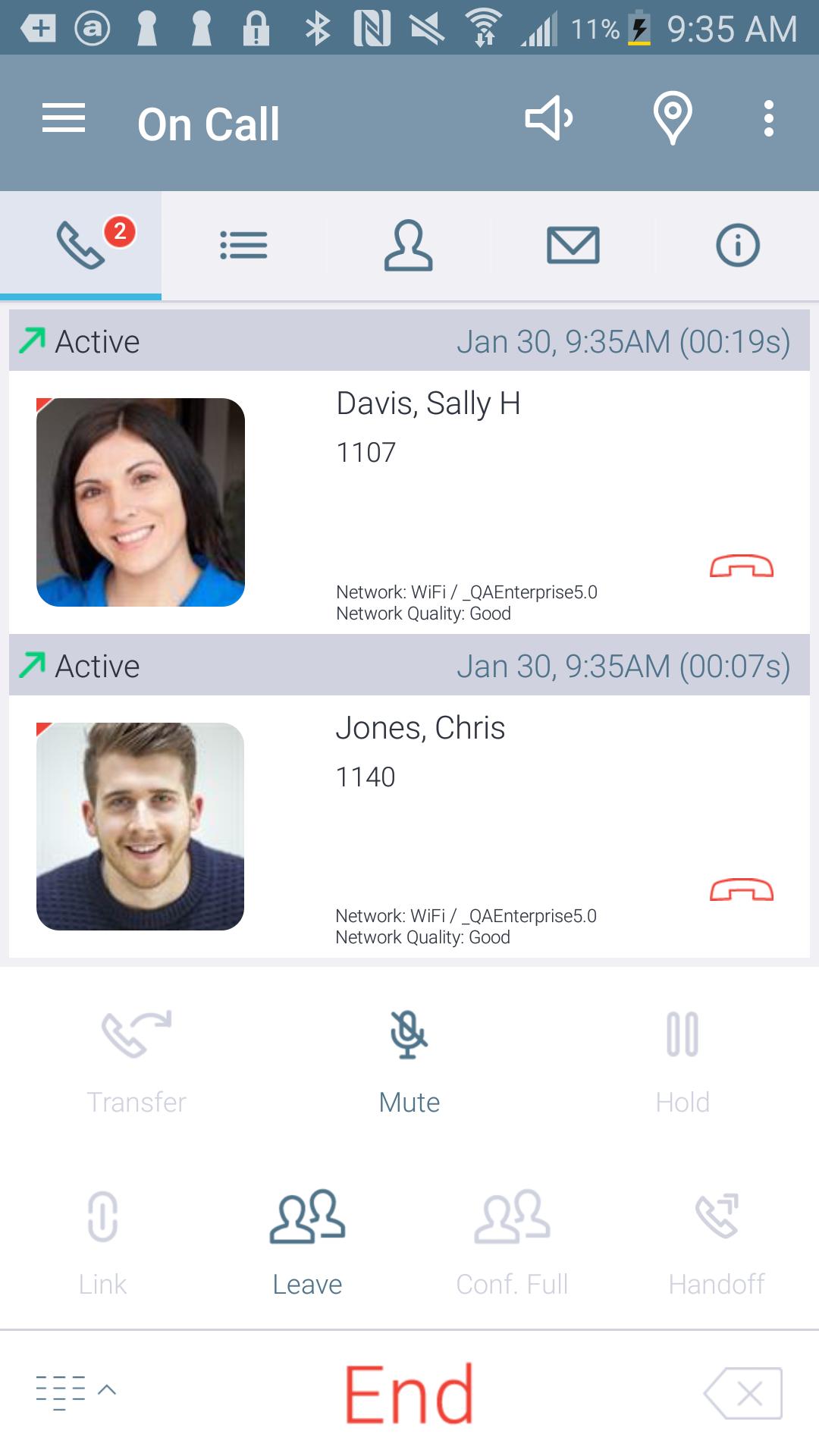Leave the conference call
This screenshot has height=1456, width=819.
(x=307, y=1241)
